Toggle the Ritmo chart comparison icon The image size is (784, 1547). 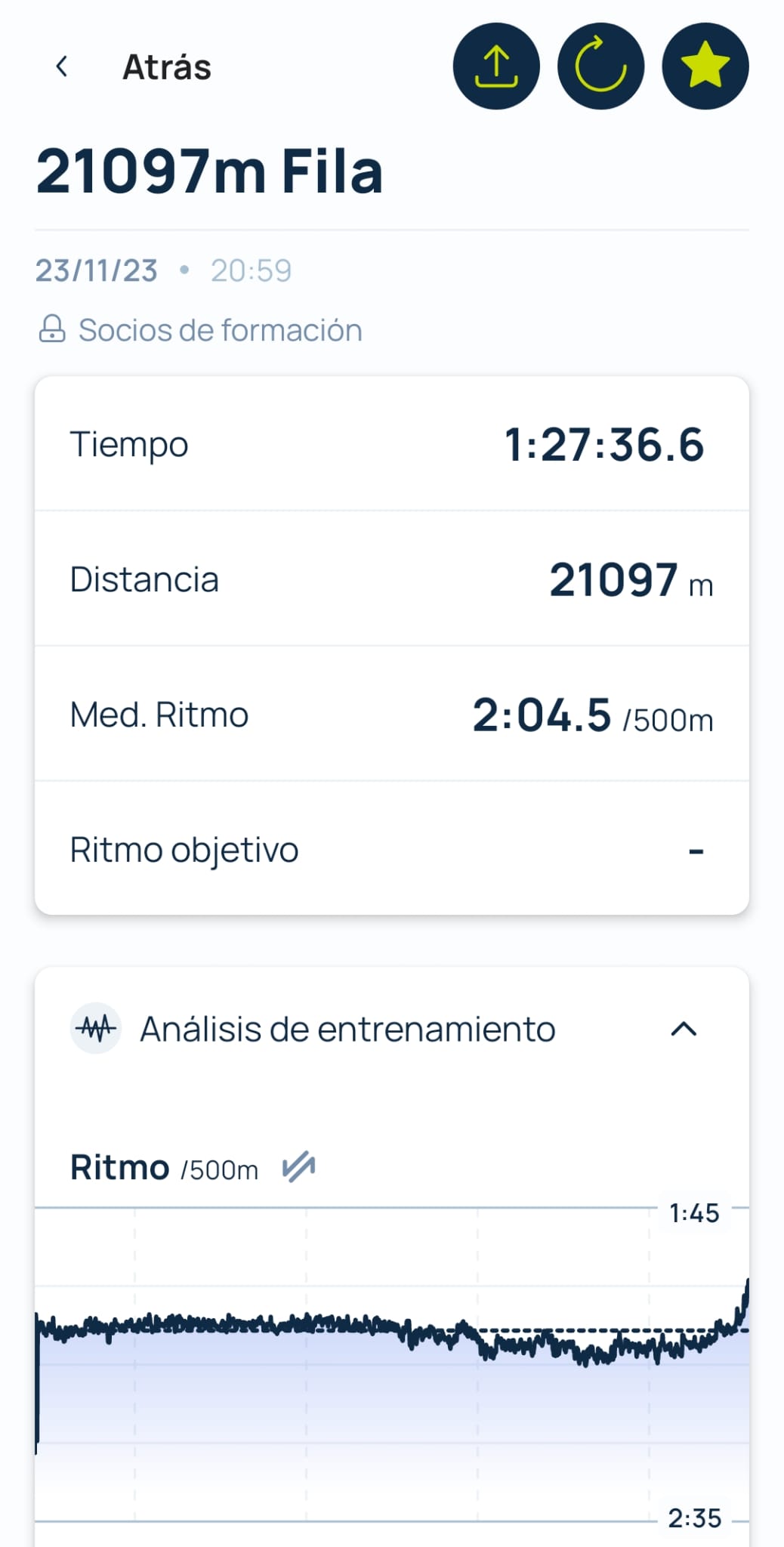pos(298,1167)
